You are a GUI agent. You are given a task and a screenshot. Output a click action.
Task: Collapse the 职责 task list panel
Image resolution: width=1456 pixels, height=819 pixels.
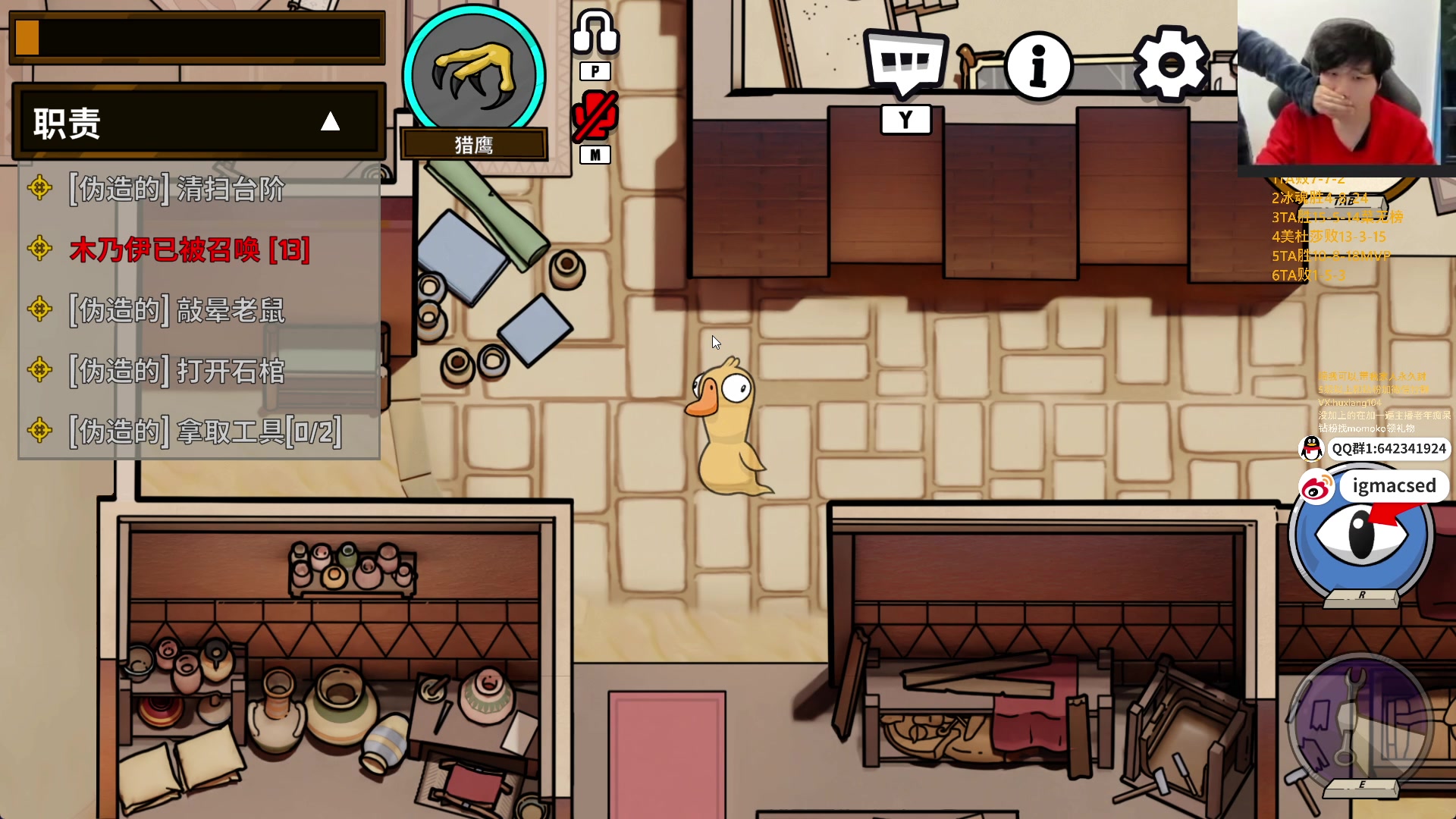(330, 121)
